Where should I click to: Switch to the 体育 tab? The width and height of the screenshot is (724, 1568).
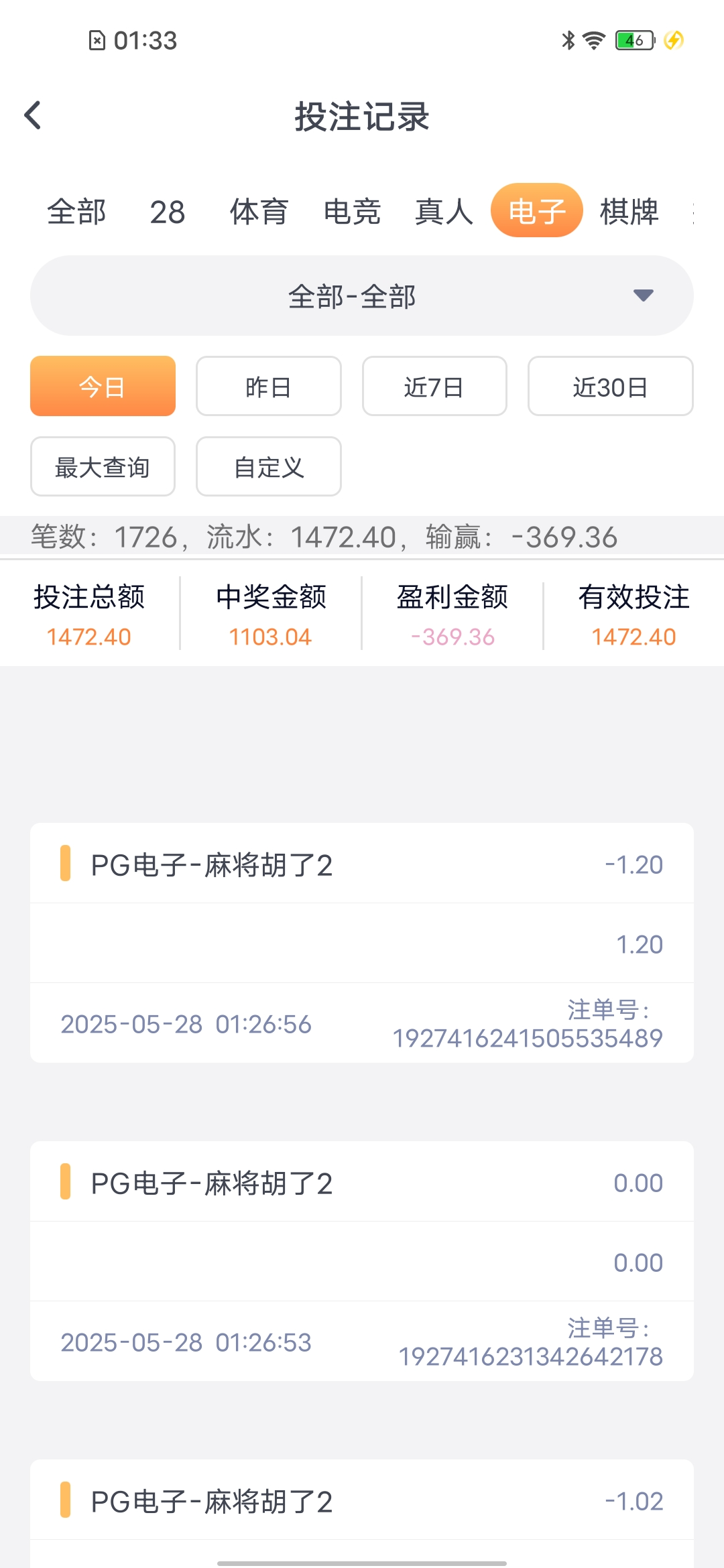(259, 212)
